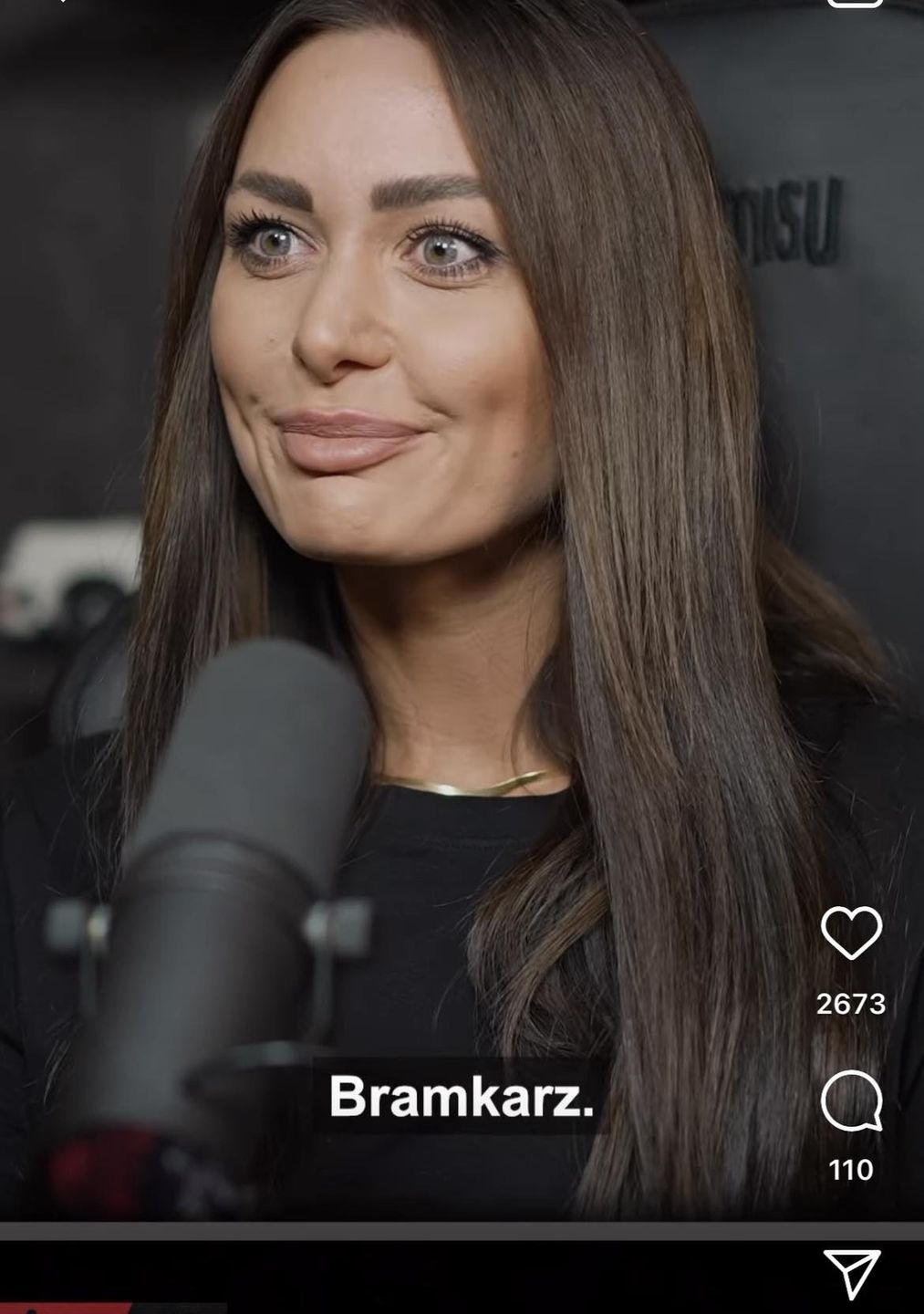
Task: Share the reel via paper plane icon
Action: (x=852, y=1274)
